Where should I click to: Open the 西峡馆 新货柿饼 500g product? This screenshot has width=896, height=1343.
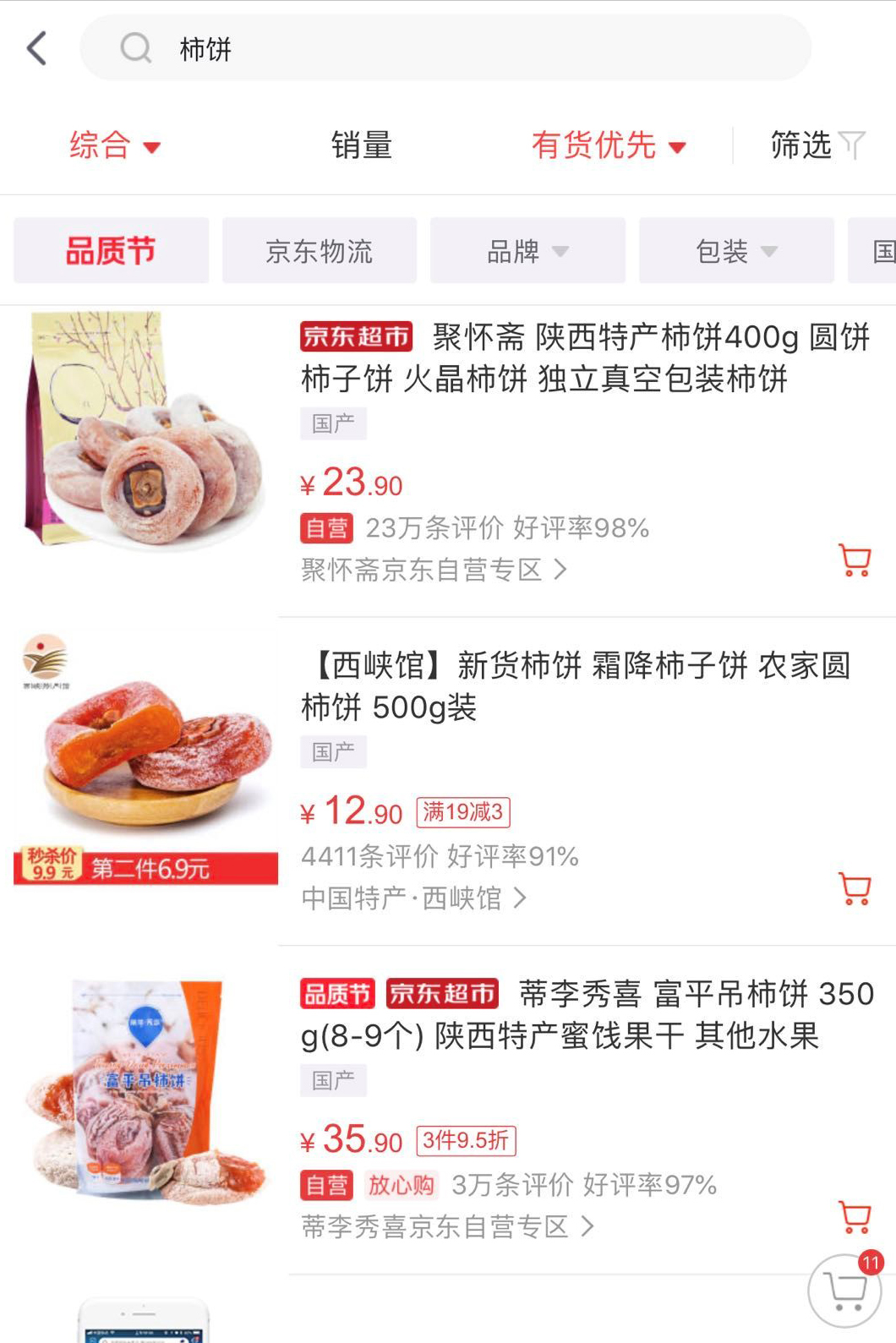tap(575, 685)
